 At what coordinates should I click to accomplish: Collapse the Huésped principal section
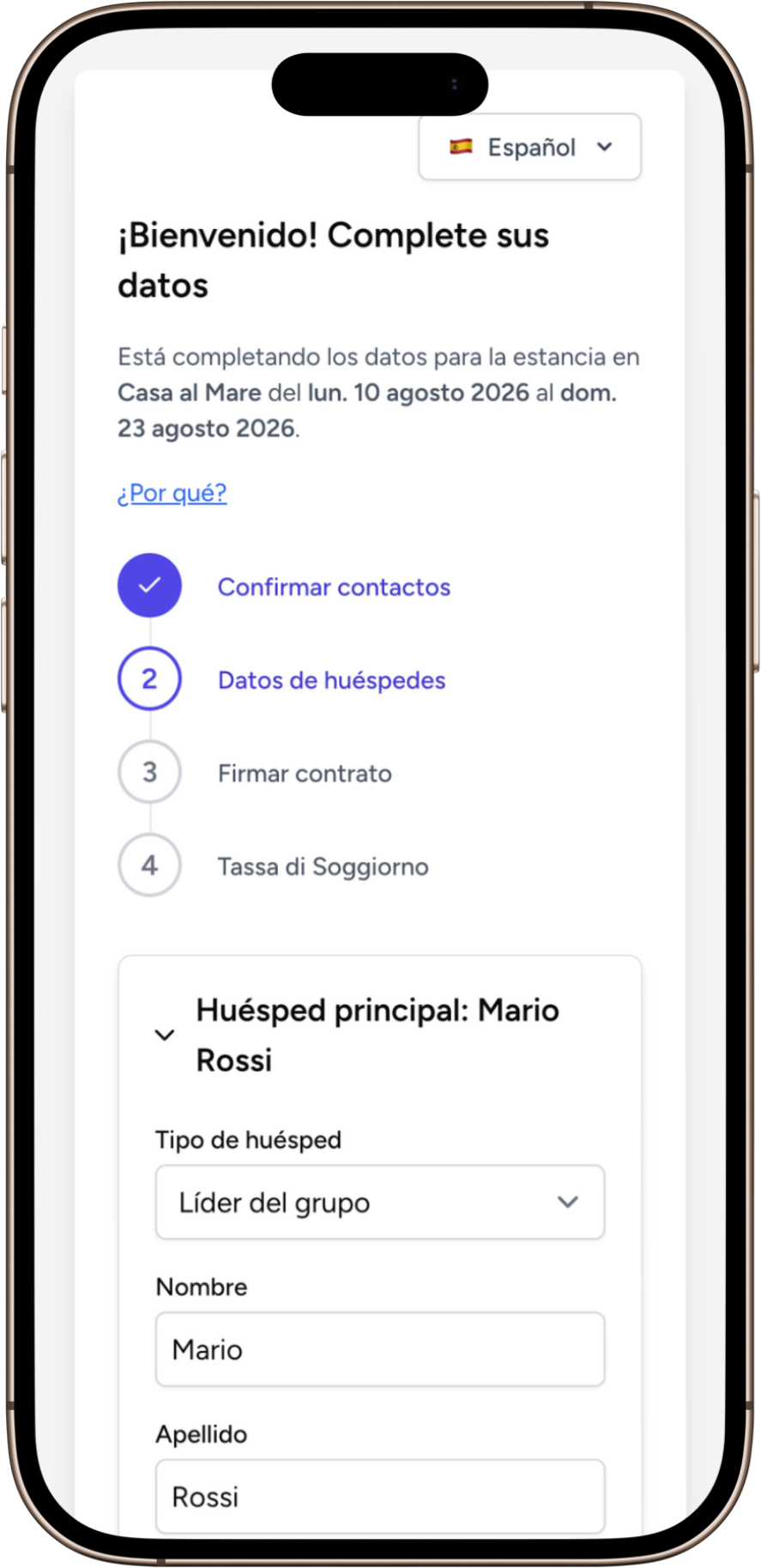pos(165,1035)
